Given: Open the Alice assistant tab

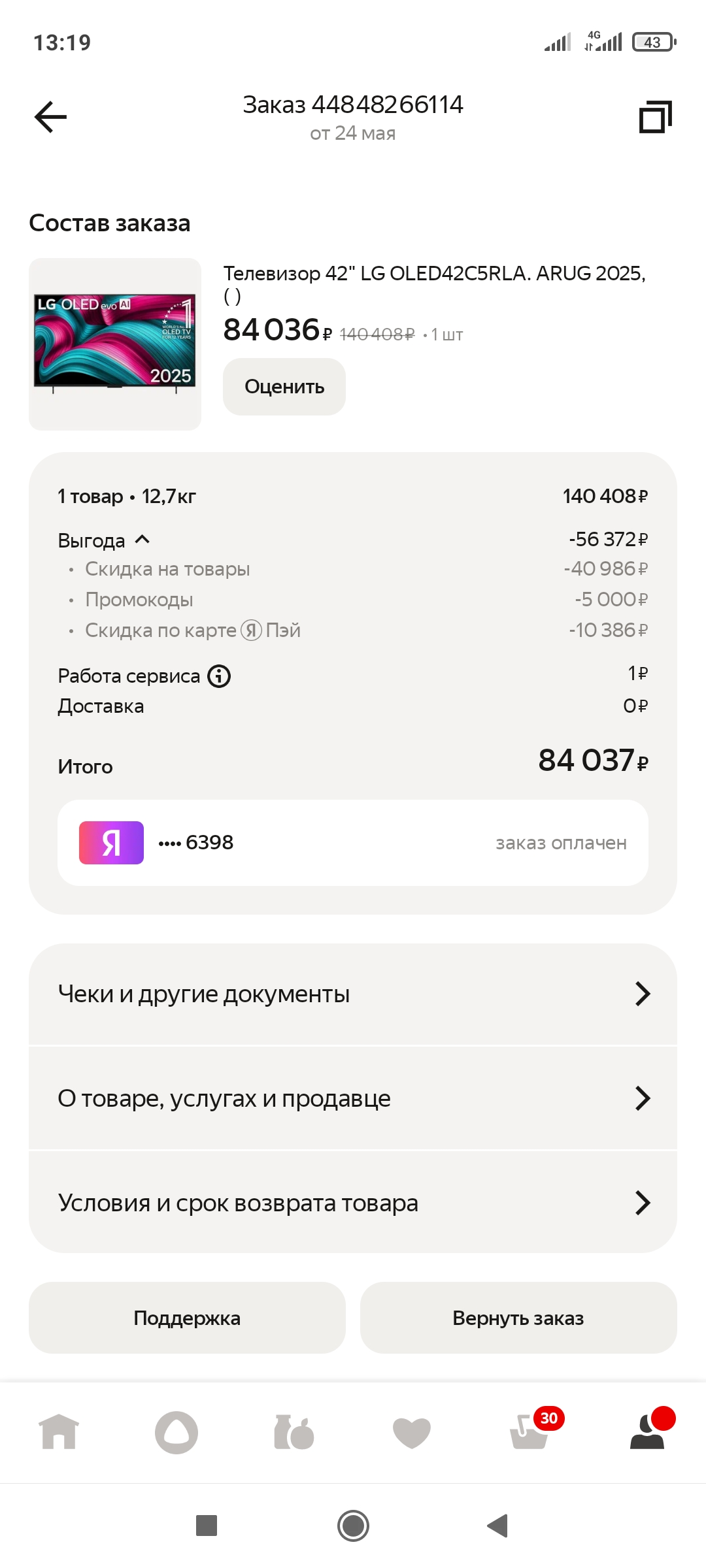Looking at the screenshot, I should click(x=176, y=1432).
